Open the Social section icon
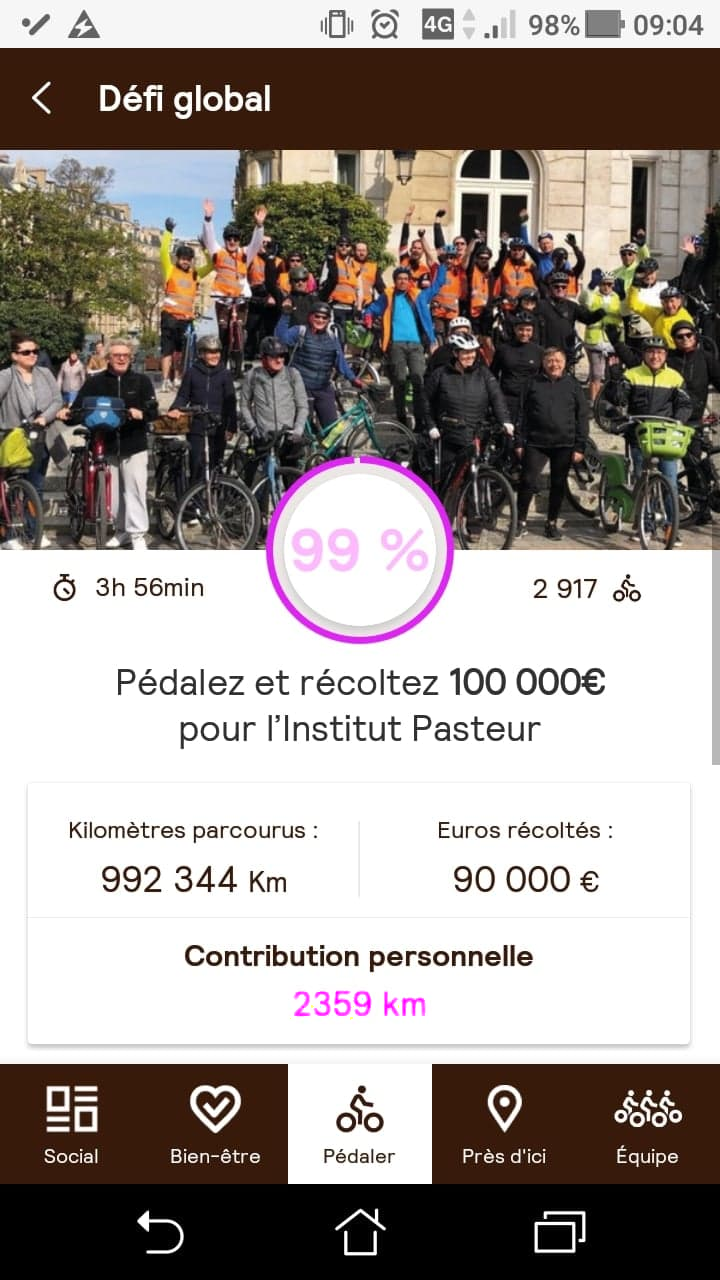 [x=71, y=1106]
